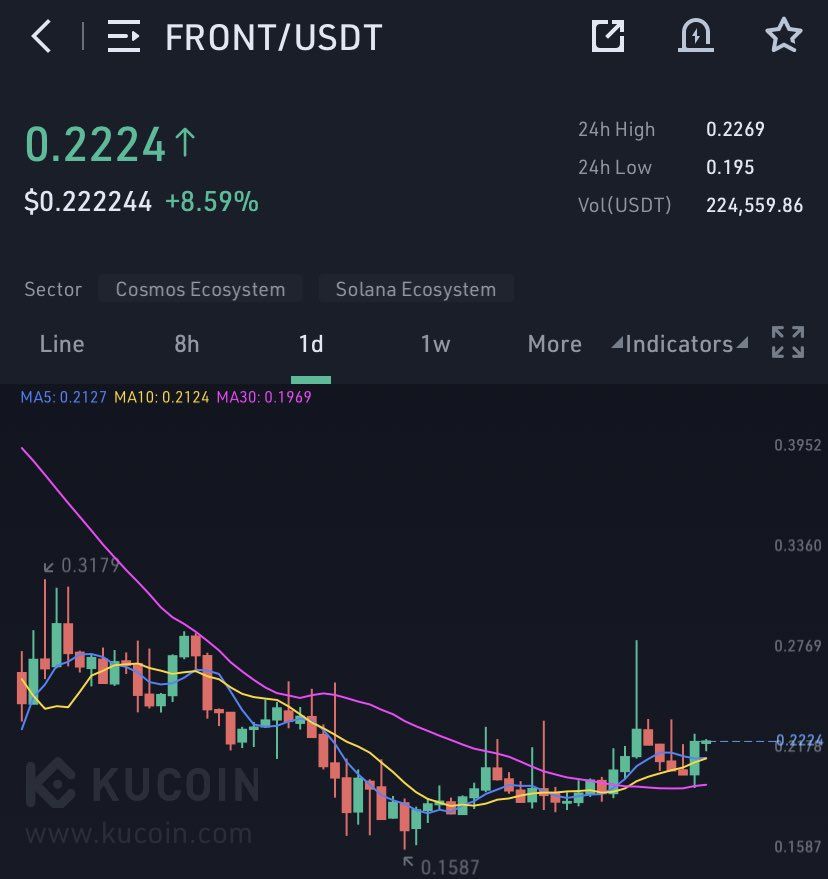The height and width of the screenshot is (879, 828).
Task: Select the 1w timeframe
Action: 435,344
